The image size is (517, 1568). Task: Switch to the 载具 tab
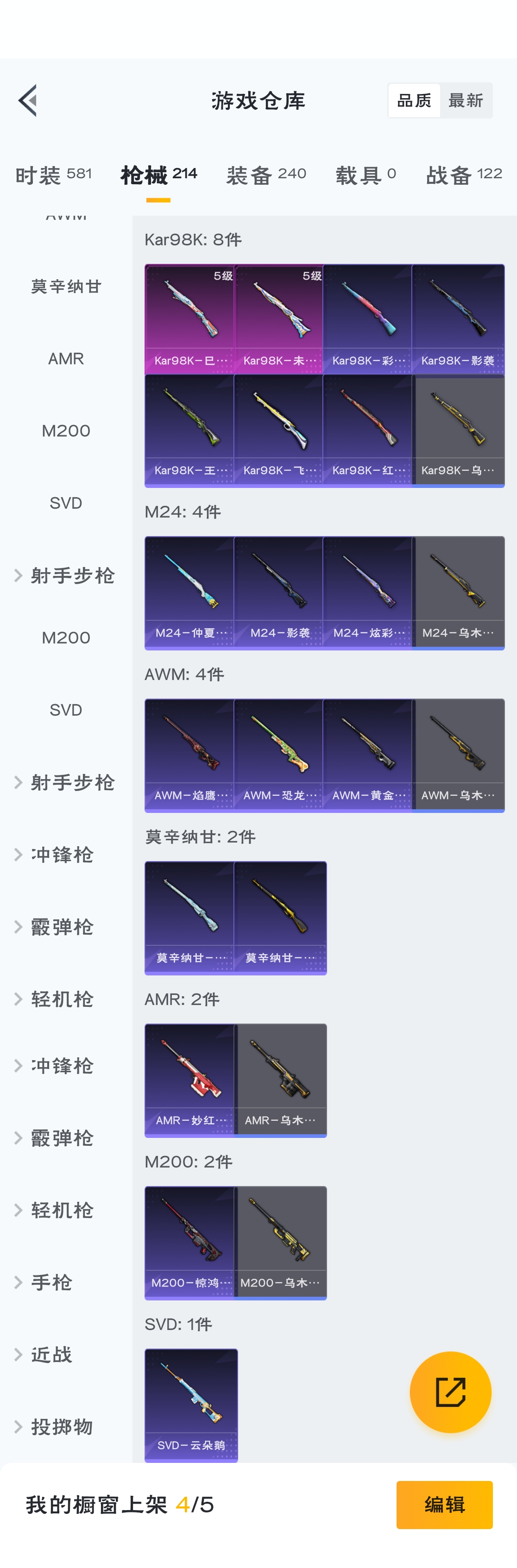(366, 175)
